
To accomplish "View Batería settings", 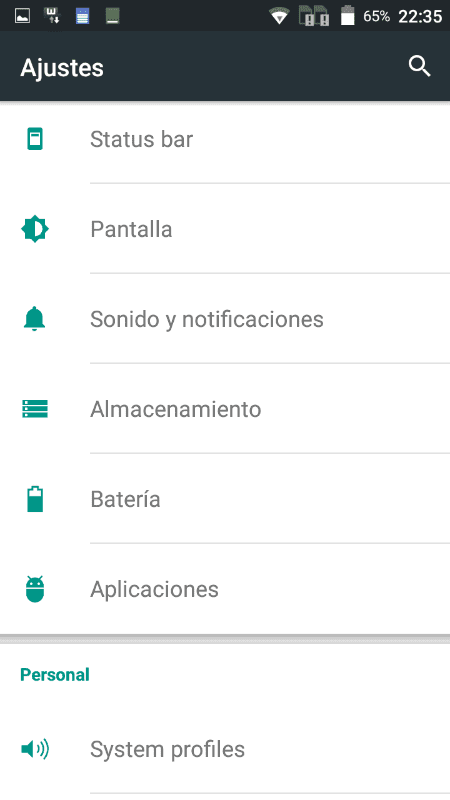I will click(225, 498).
